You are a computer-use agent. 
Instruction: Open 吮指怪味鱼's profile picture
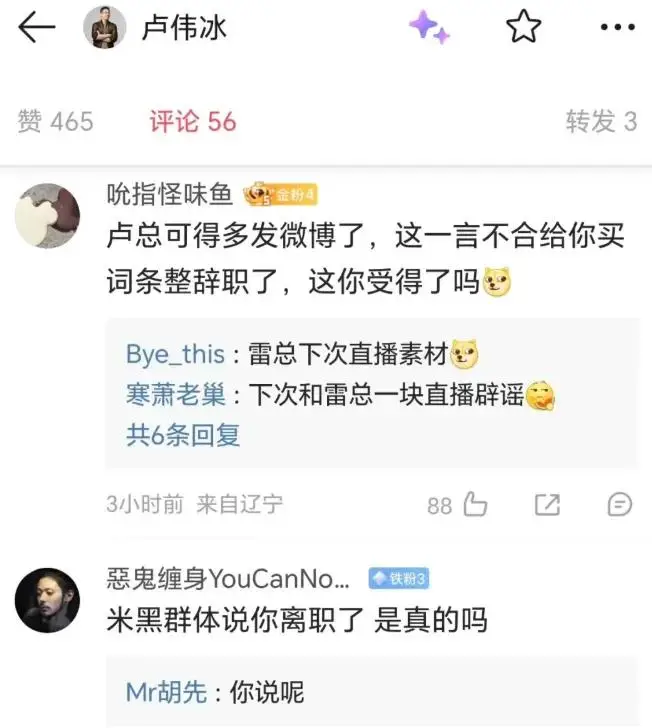click(x=47, y=215)
